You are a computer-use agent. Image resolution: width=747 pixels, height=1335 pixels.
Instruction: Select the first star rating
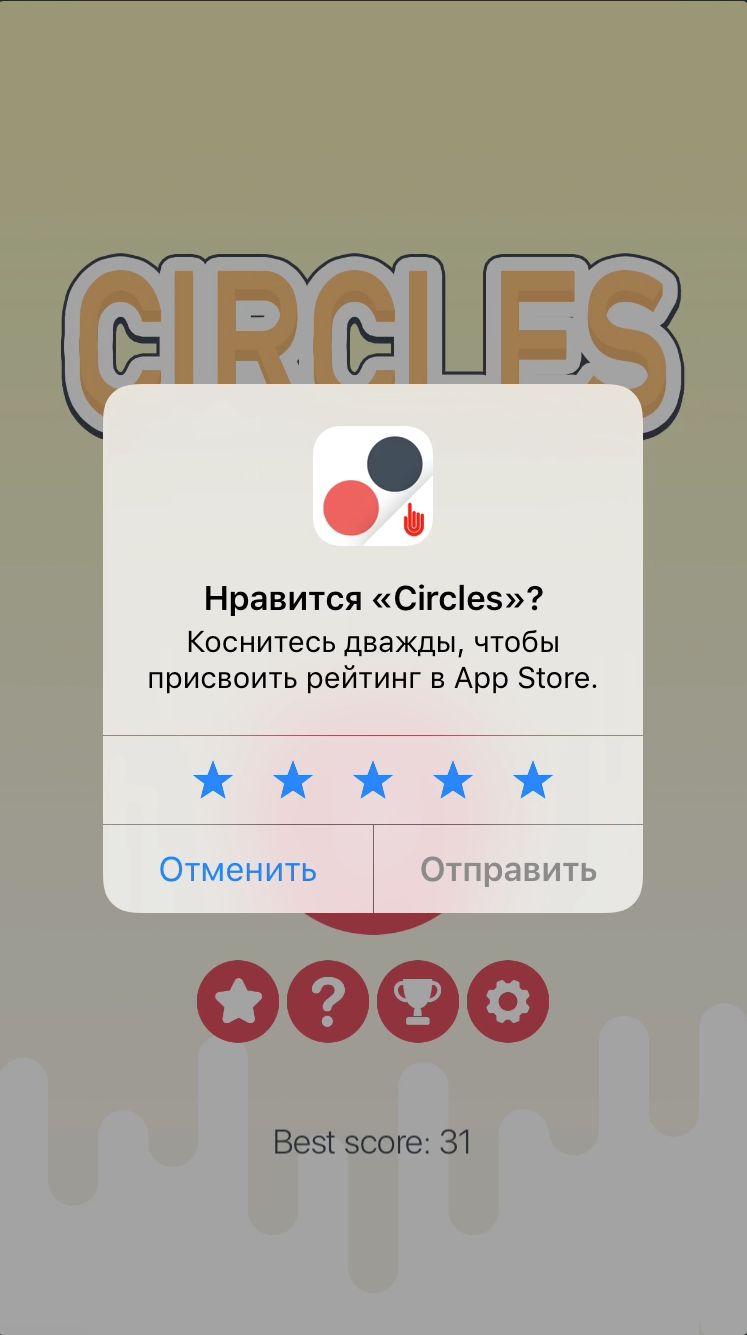click(213, 780)
